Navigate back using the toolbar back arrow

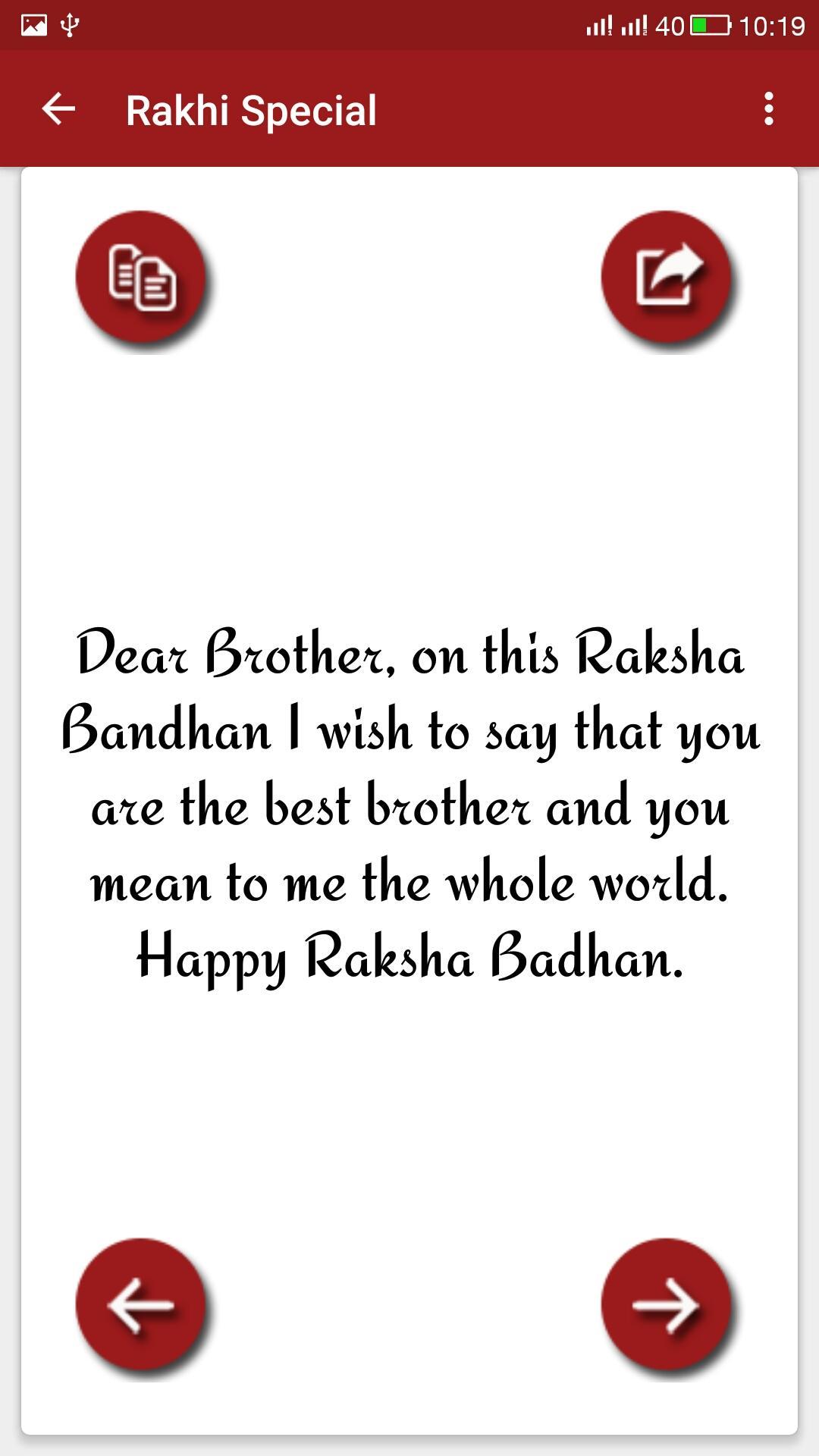click(x=55, y=108)
